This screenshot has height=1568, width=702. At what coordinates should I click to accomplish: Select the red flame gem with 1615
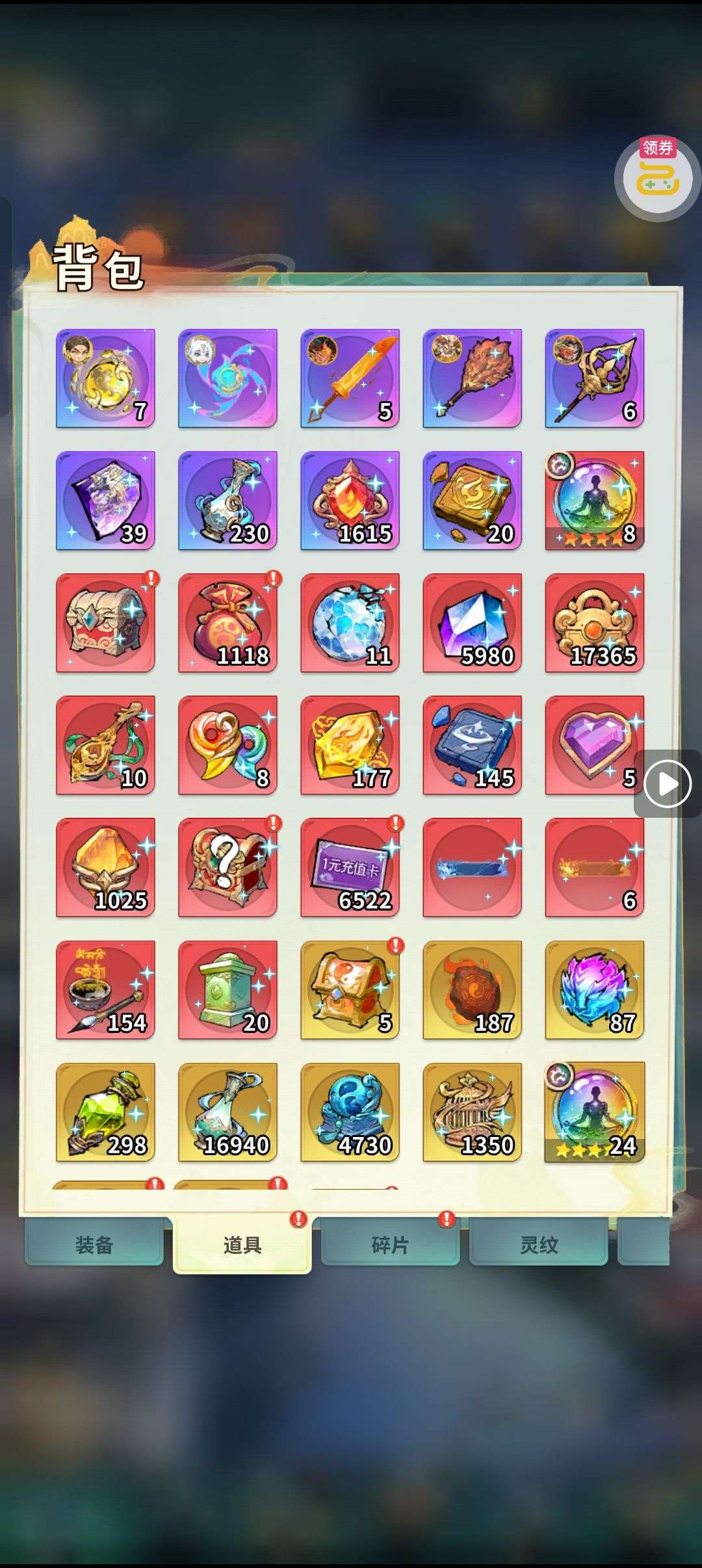click(350, 501)
